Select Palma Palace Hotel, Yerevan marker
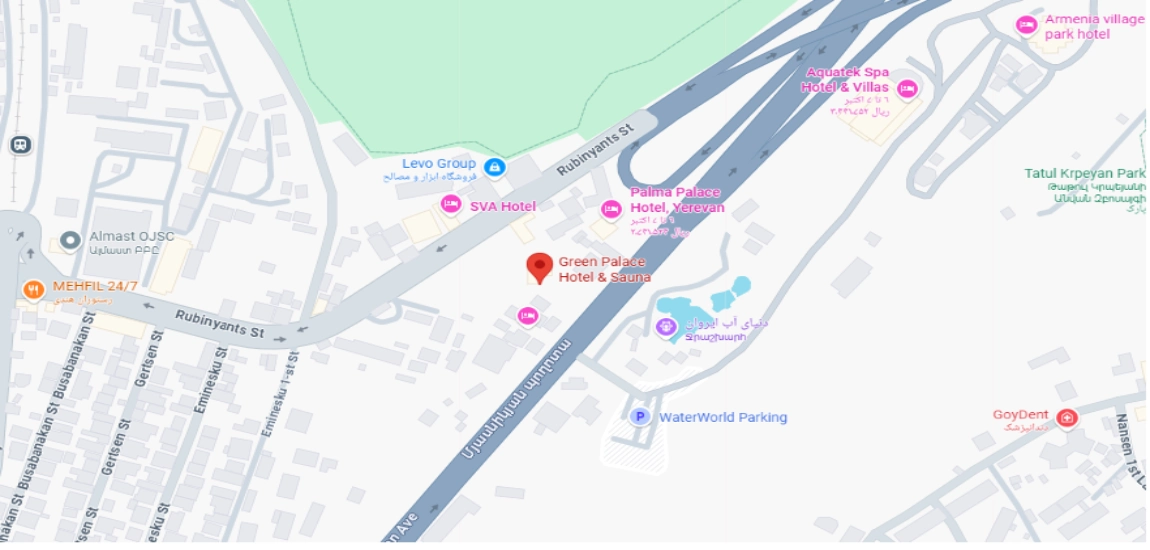Screen dimensions: 1150x550 (611, 209)
